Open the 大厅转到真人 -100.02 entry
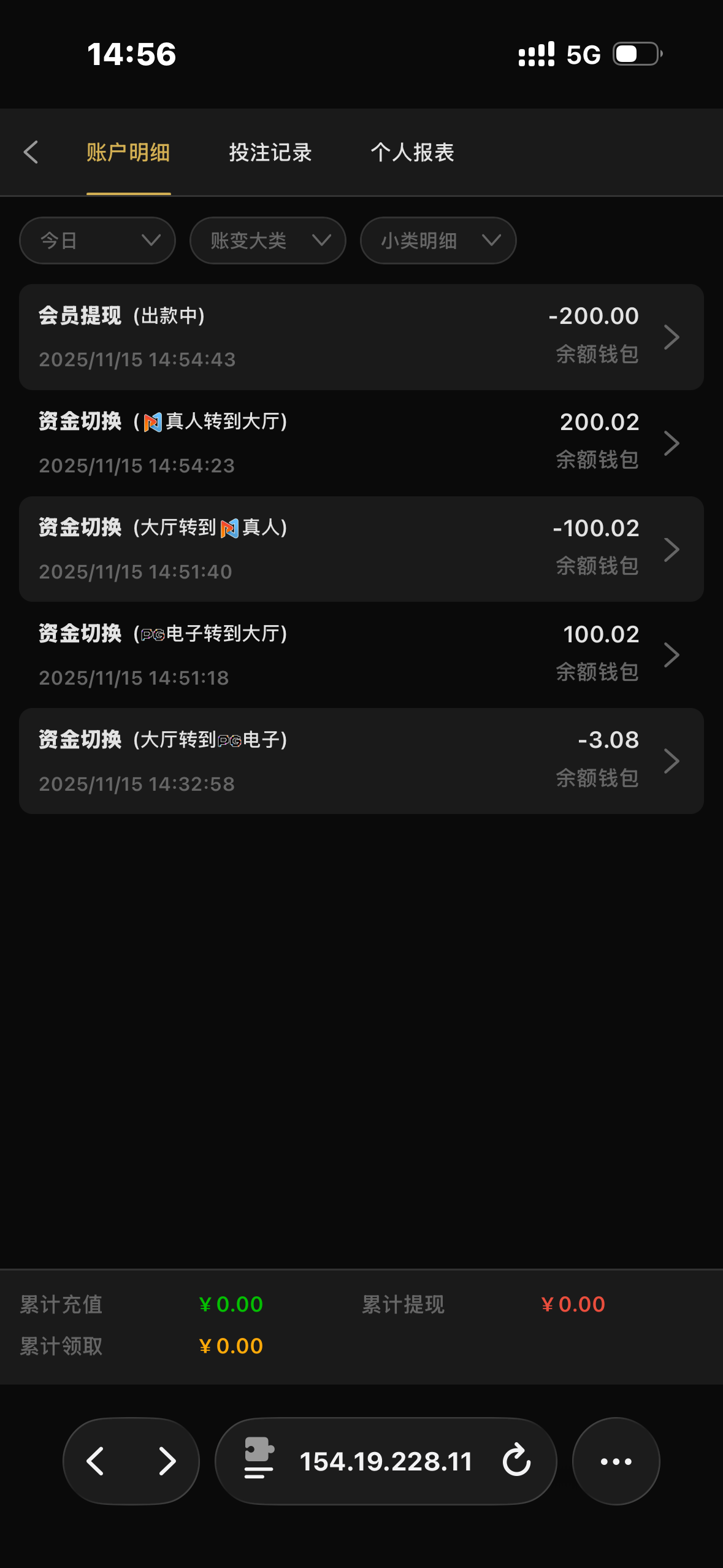The image size is (723, 1568). pos(361,549)
